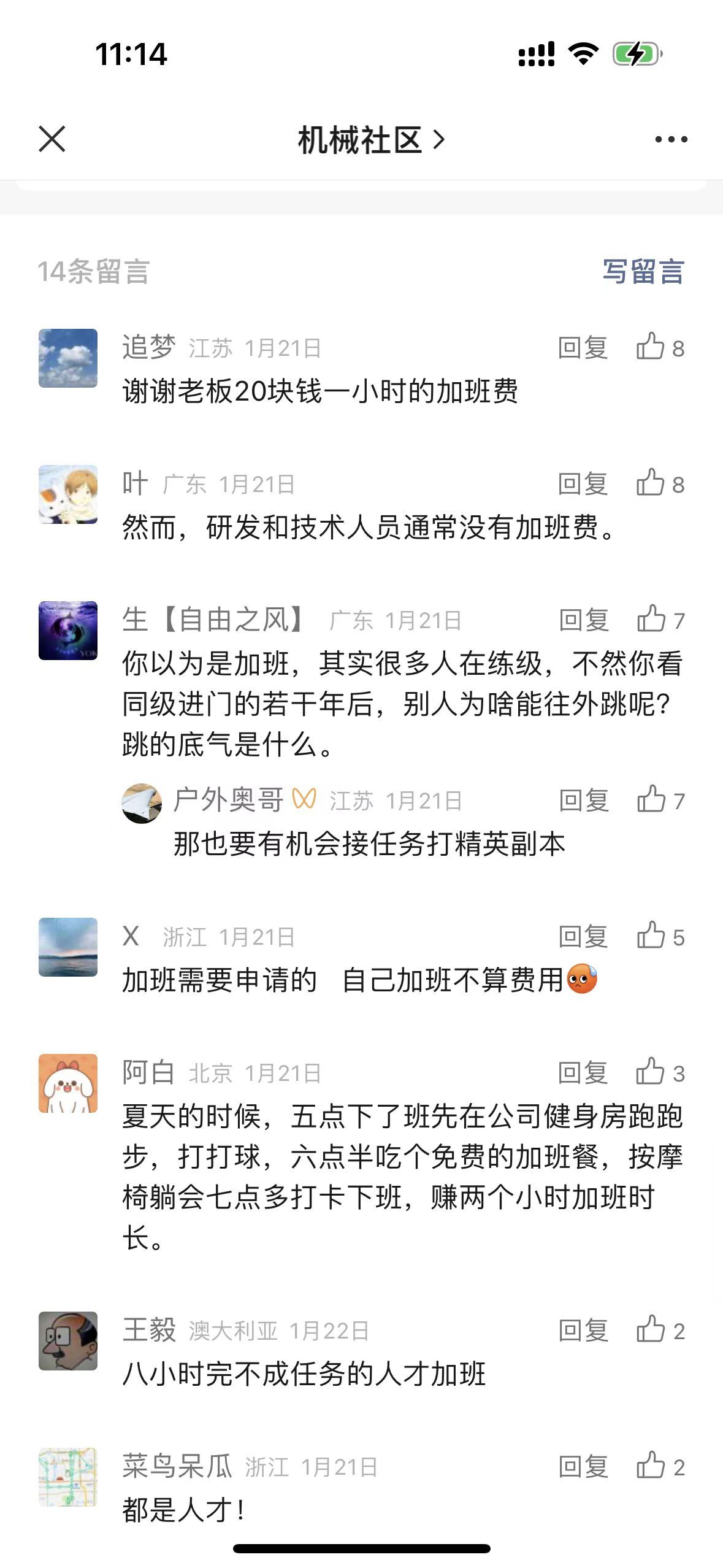Screen dimensions: 723x1568
Task: Reply to 叶's comment
Action: tap(583, 484)
